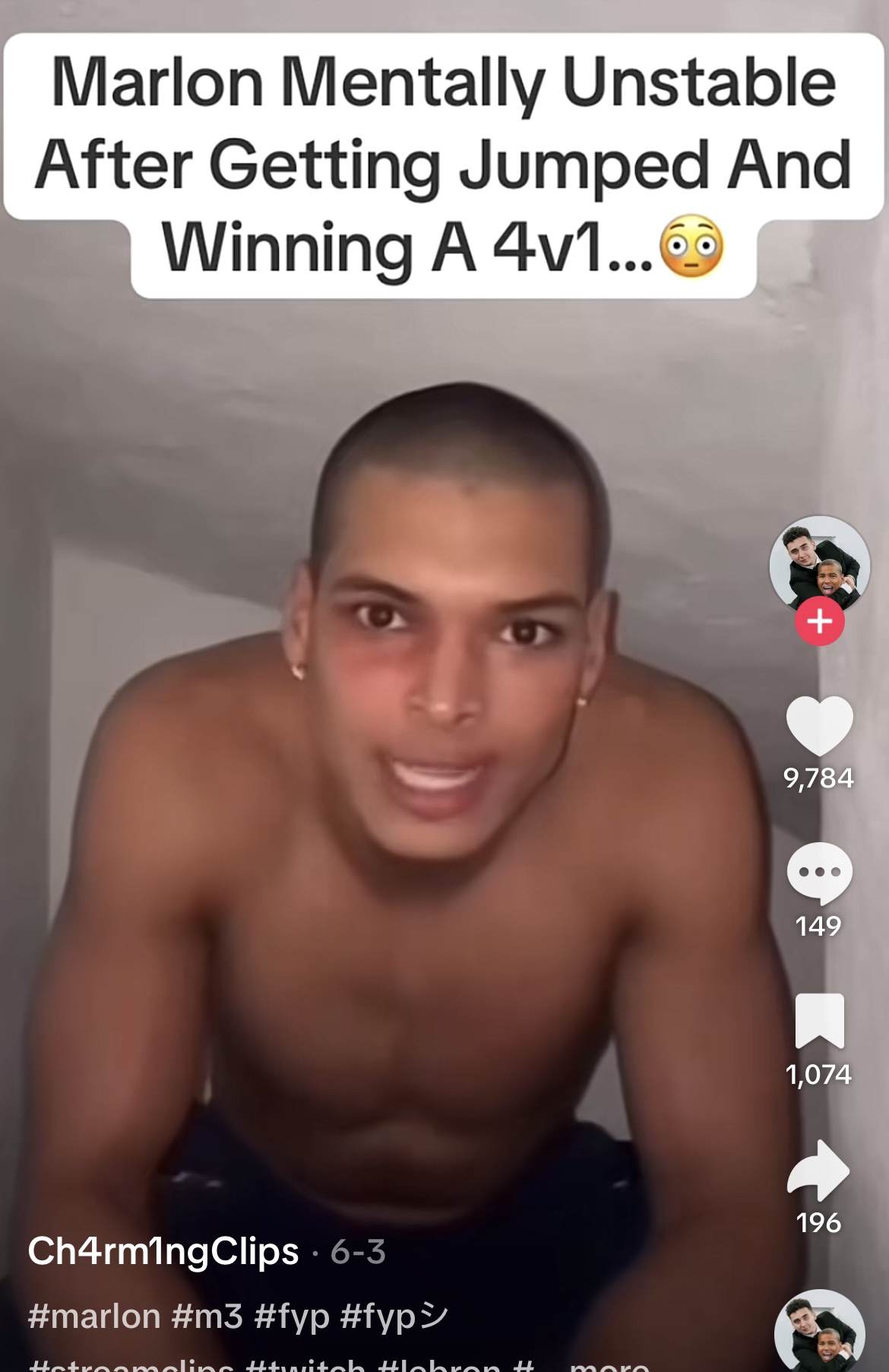Screen dimensions: 889x1372
Task: Open the Ch4rm1ngClips username
Action: click(x=163, y=1250)
